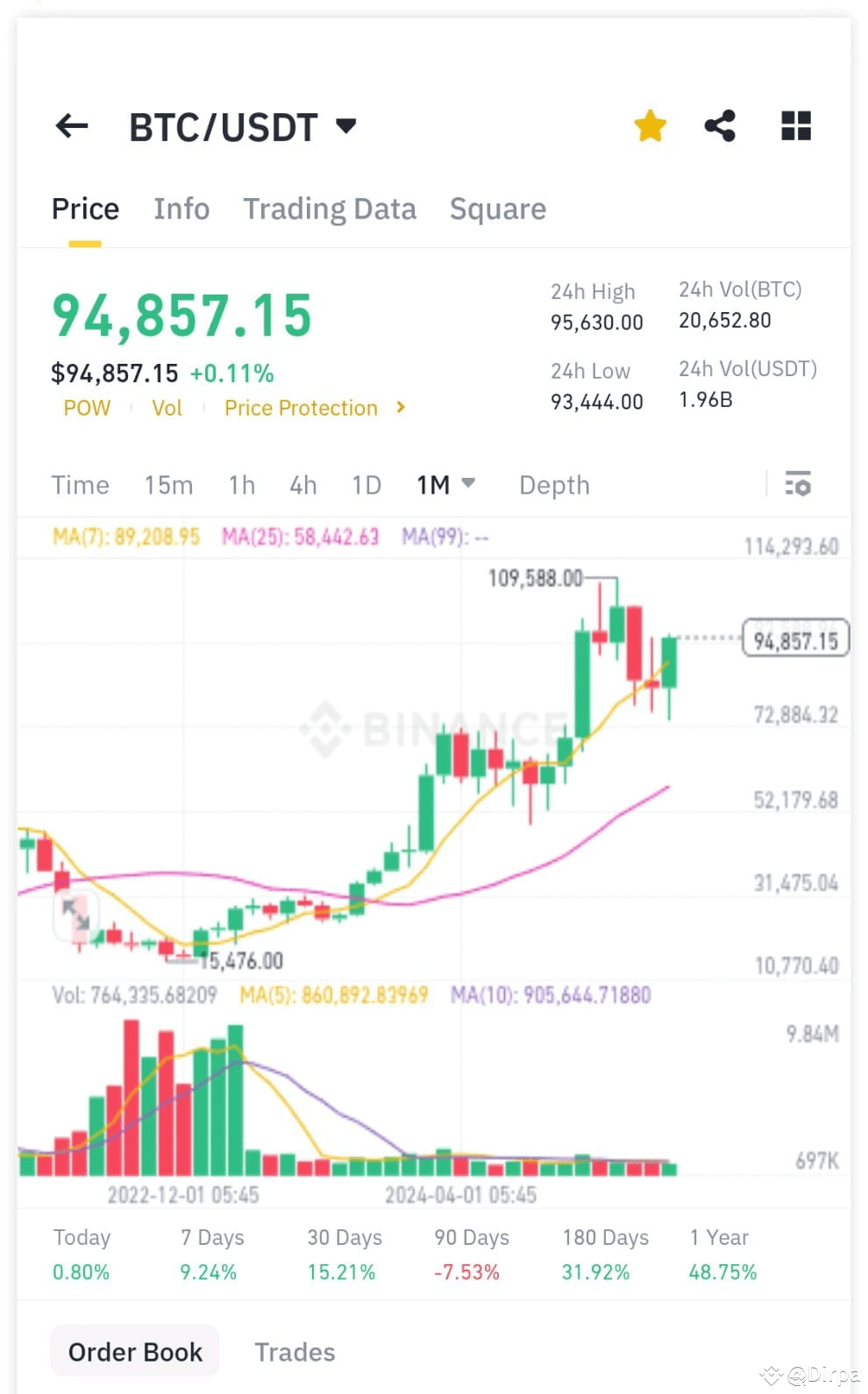This screenshot has height=1394, width=868.
Task: Star BTC/USDT as a favorite
Action: pos(651,125)
